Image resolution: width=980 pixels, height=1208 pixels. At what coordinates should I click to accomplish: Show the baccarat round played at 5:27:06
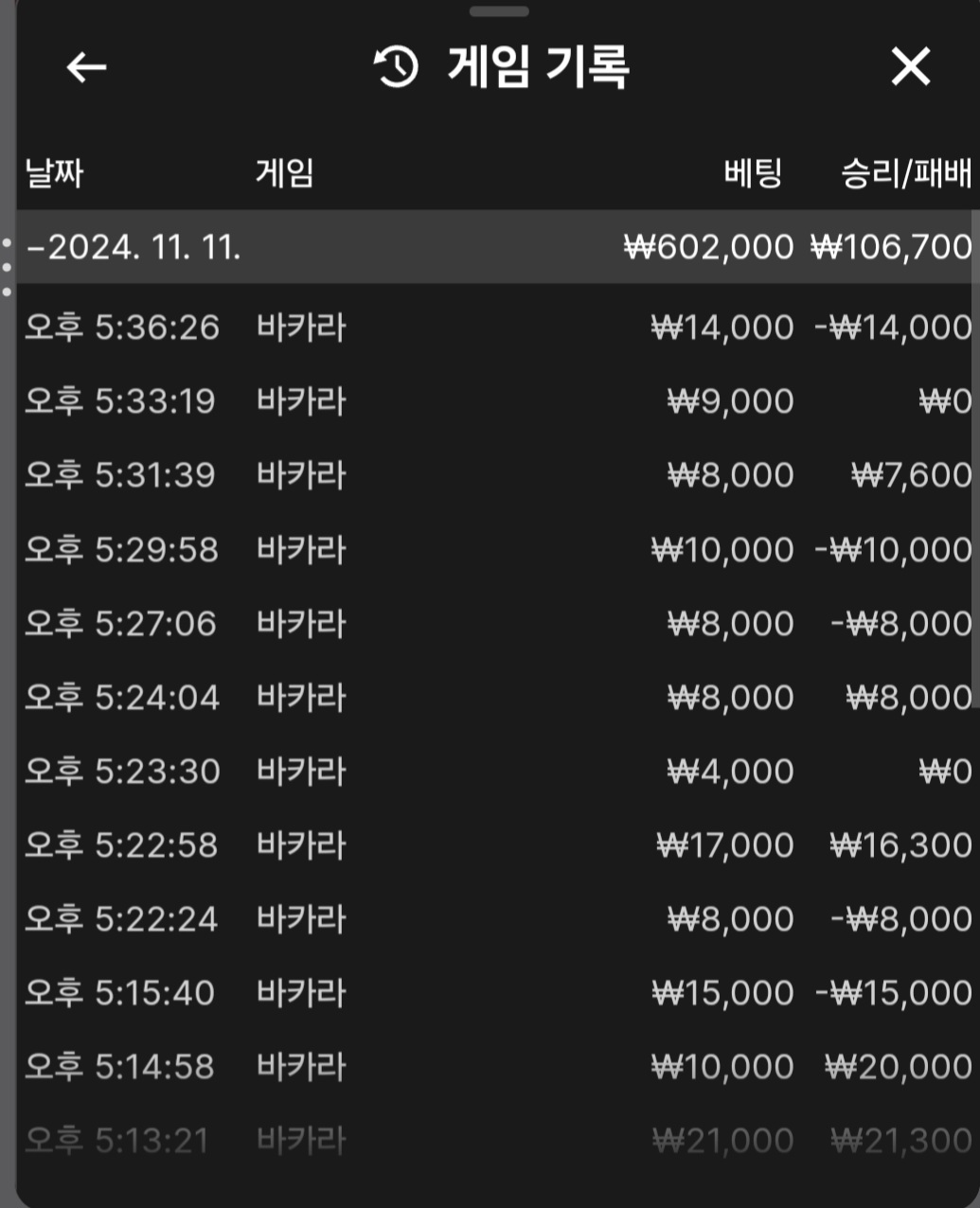[497, 624]
